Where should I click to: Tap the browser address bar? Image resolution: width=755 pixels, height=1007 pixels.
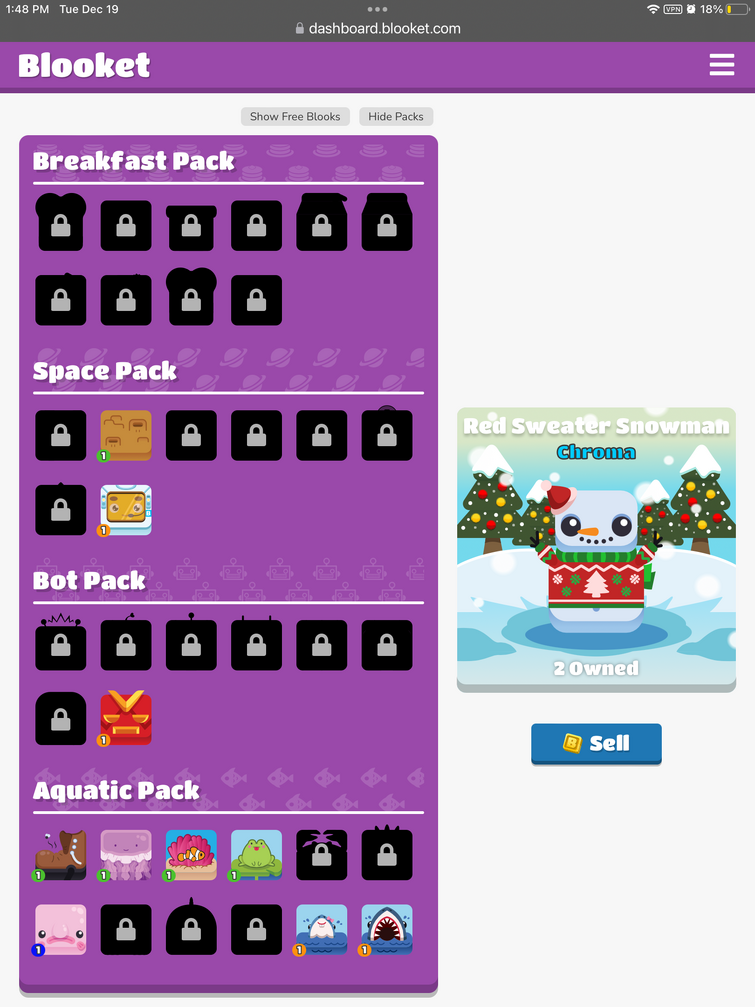tap(378, 29)
